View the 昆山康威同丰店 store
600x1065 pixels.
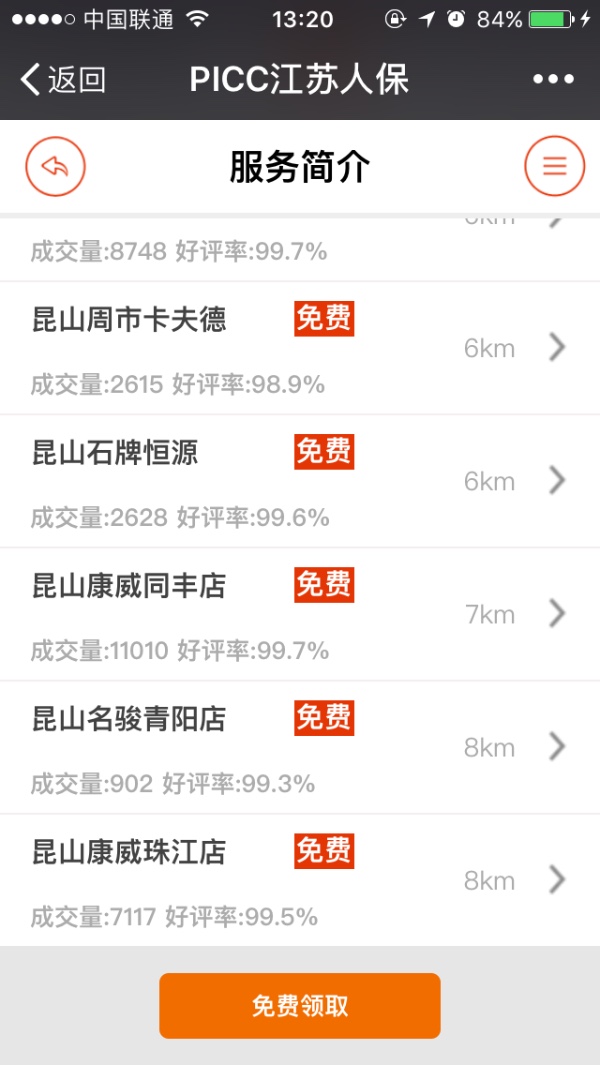coord(300,614)
